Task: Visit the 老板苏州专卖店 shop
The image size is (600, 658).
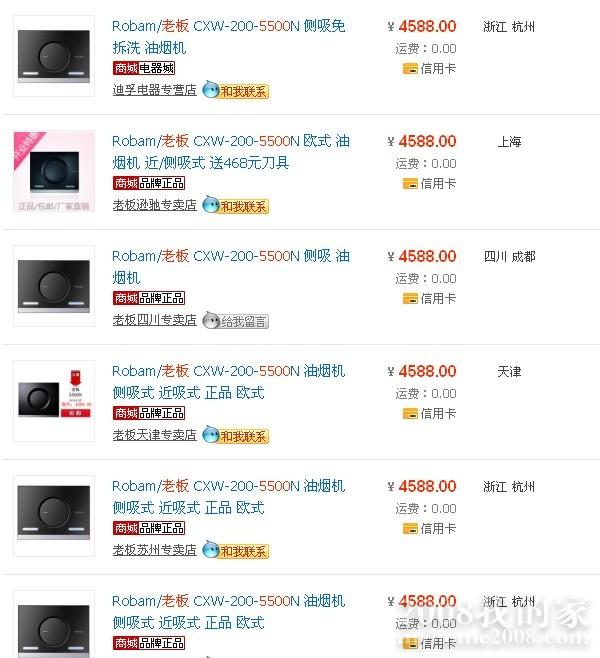Action: tap(154, 550)
